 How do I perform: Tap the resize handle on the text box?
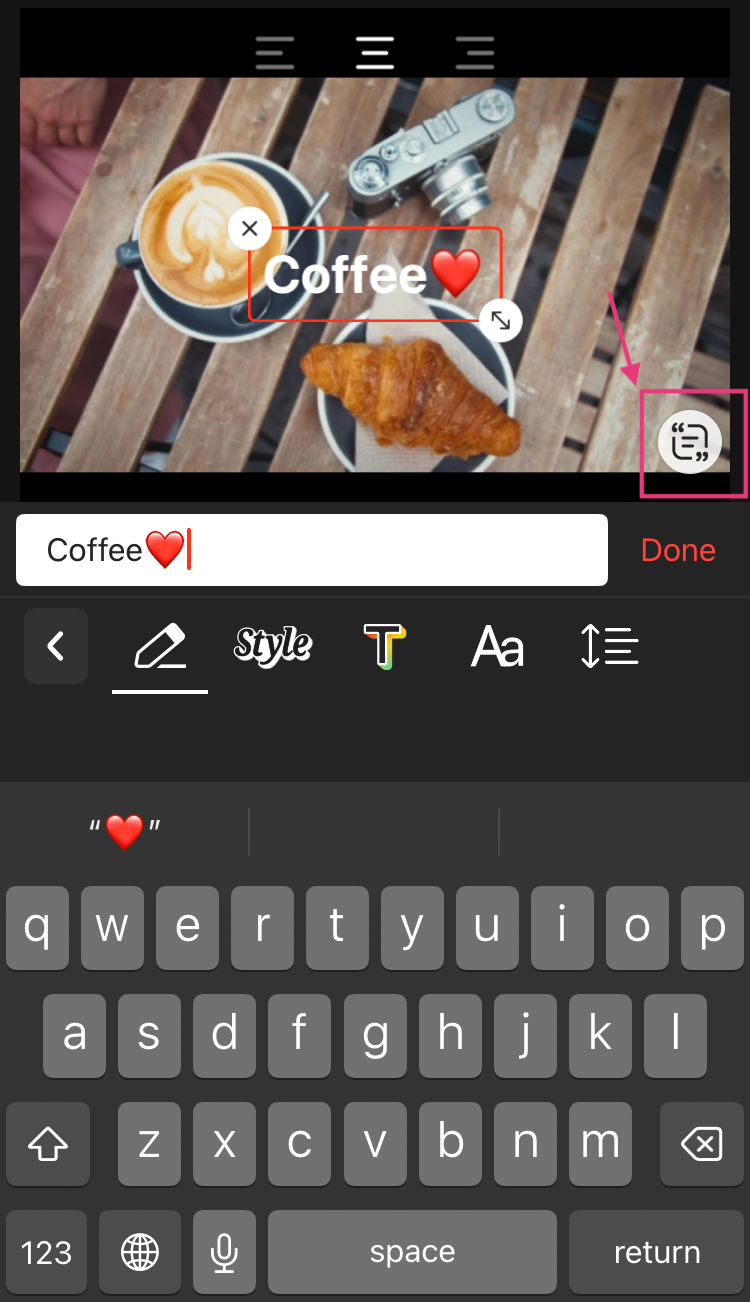pyautogui.click(x=501, y=320)
